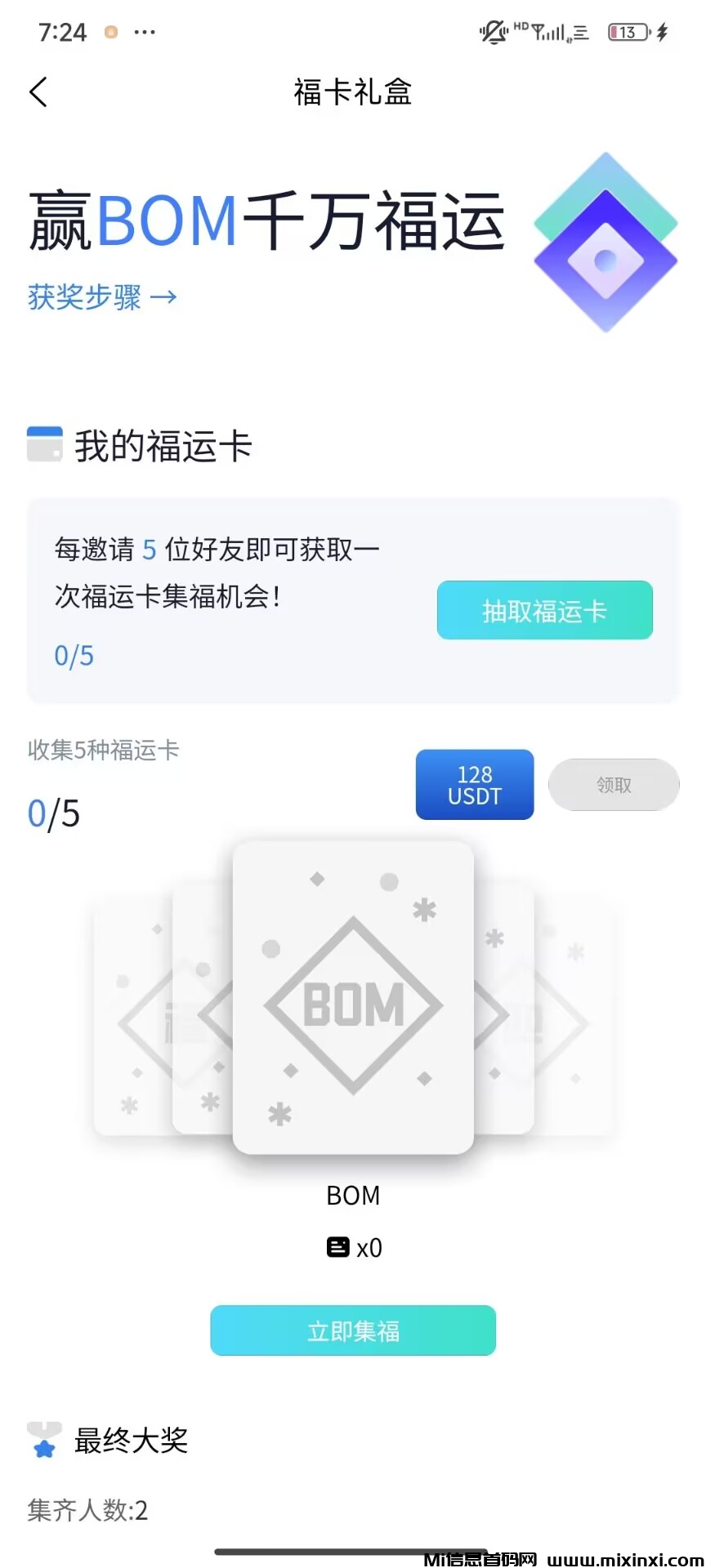Open the three-dot menu near the clock

click(x=145, y=33)
